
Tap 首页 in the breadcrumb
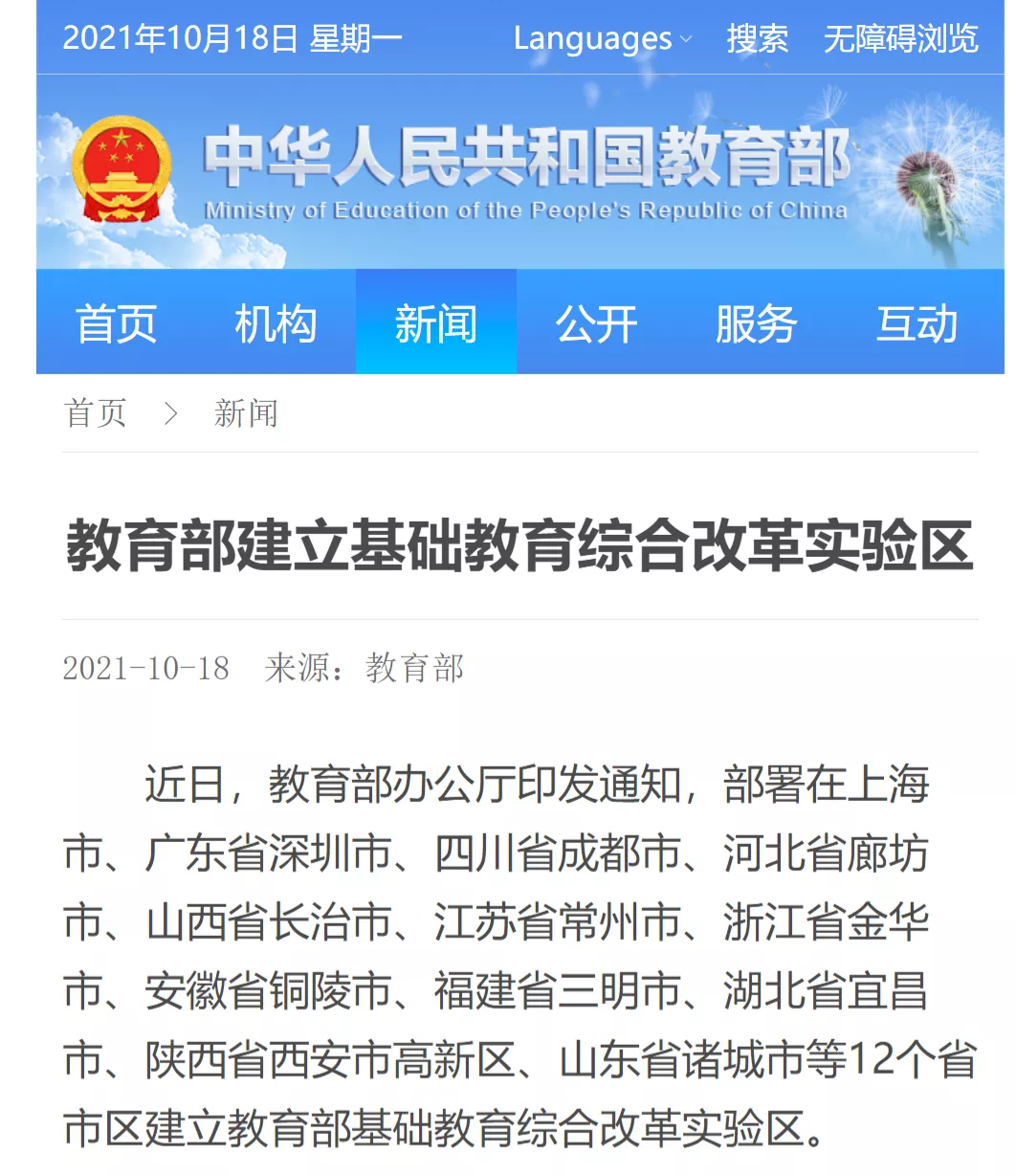(x=95, y=413)
